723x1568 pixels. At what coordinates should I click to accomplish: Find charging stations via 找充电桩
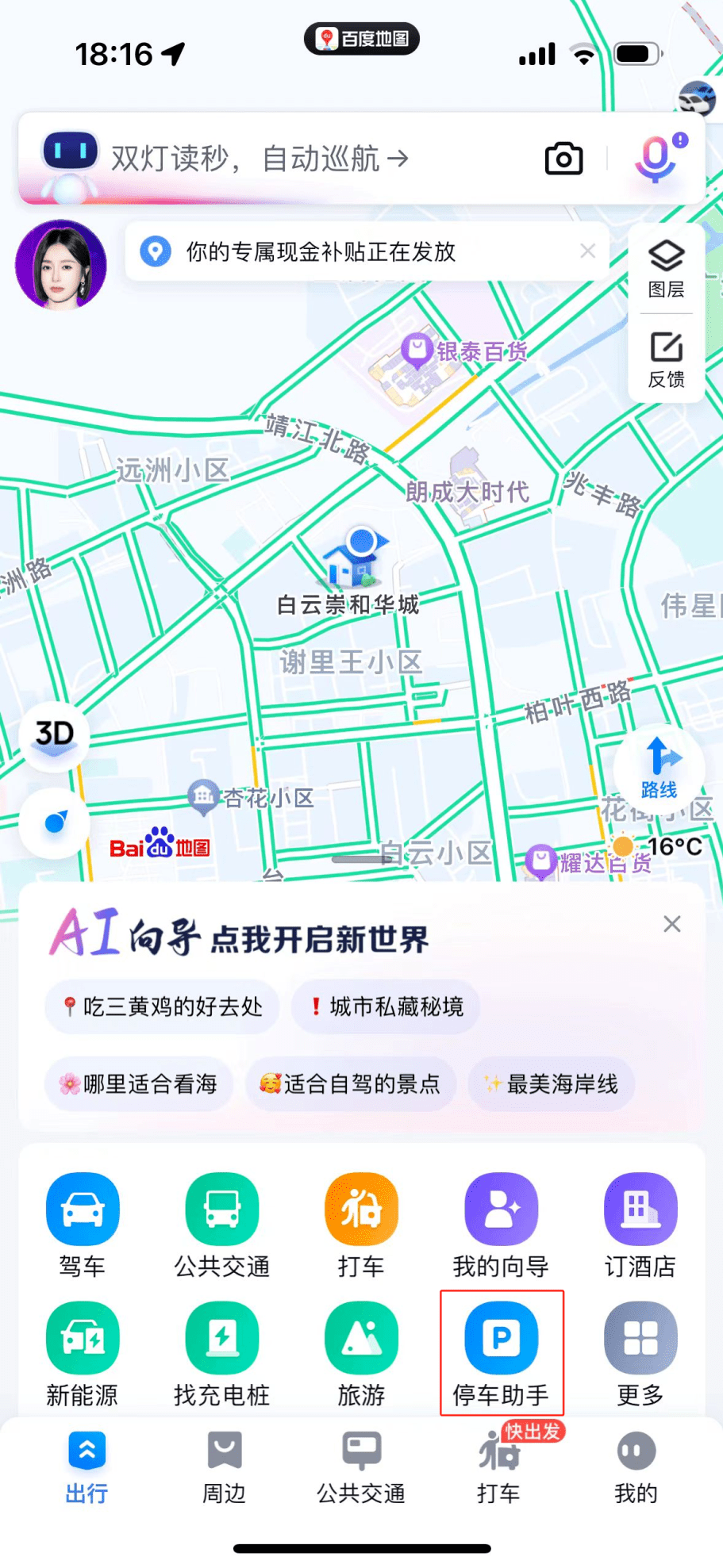222,1352
